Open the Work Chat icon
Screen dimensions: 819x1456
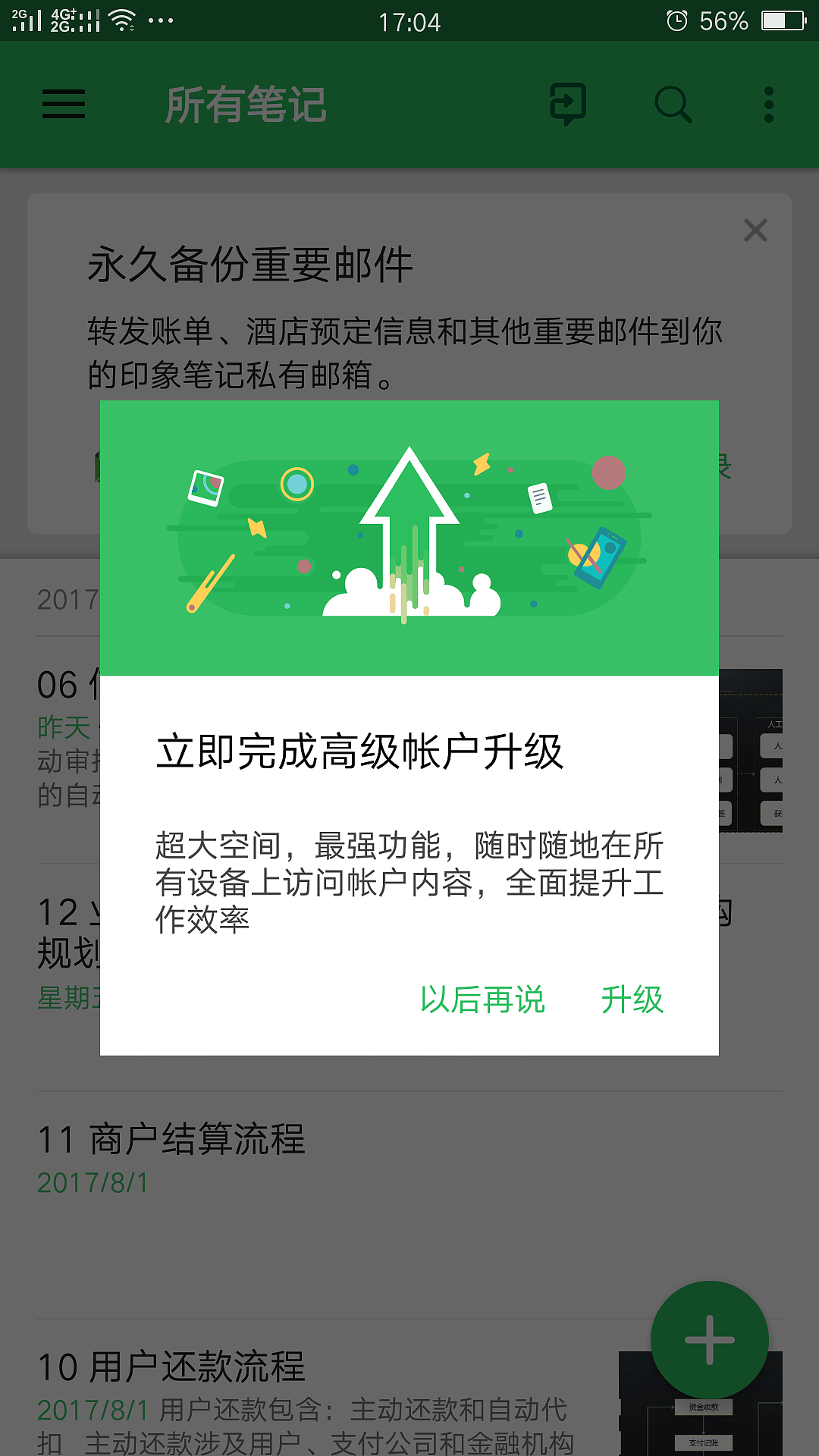click(568, 105)
